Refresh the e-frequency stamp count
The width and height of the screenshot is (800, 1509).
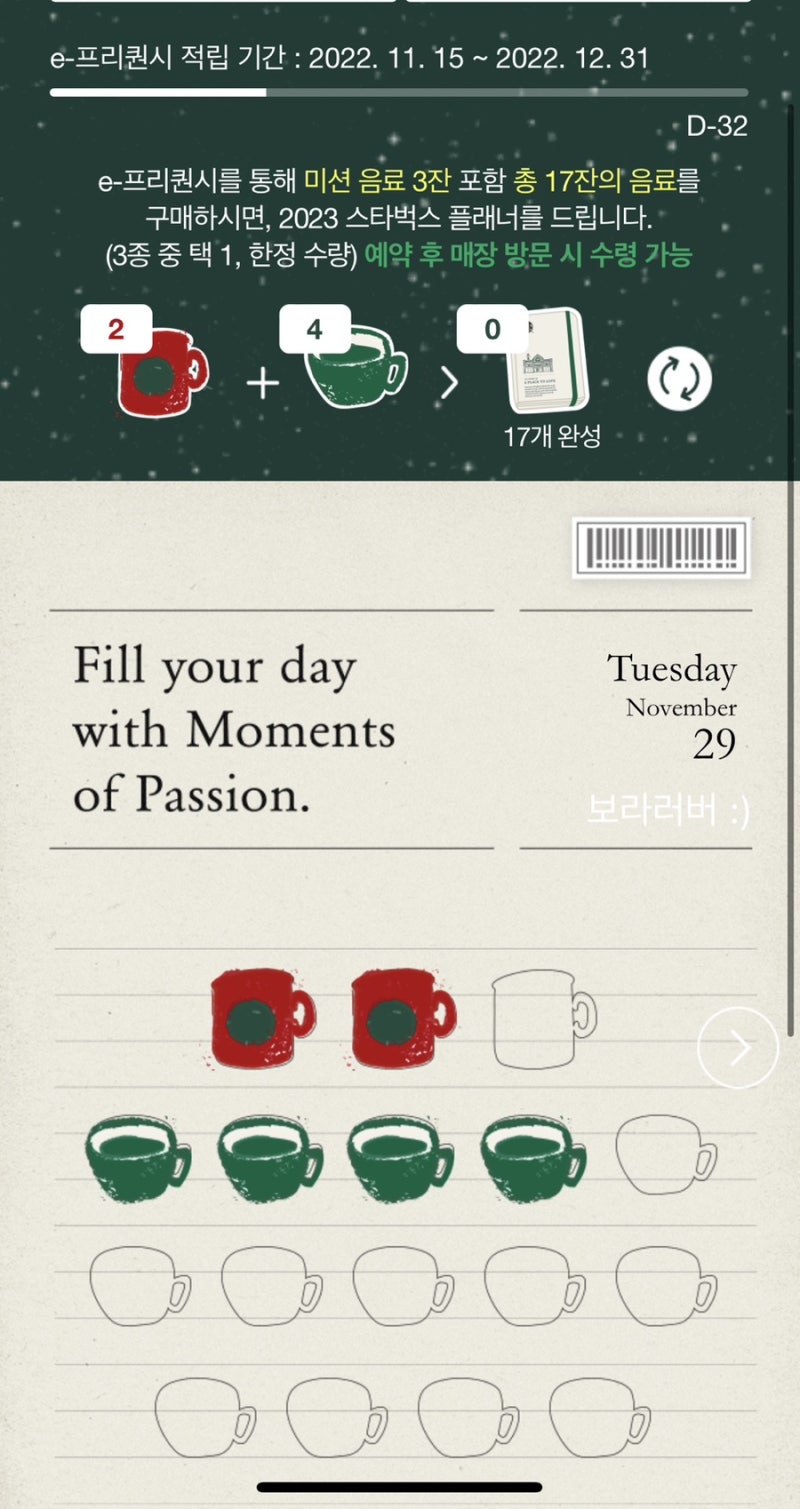pos(679,380)
